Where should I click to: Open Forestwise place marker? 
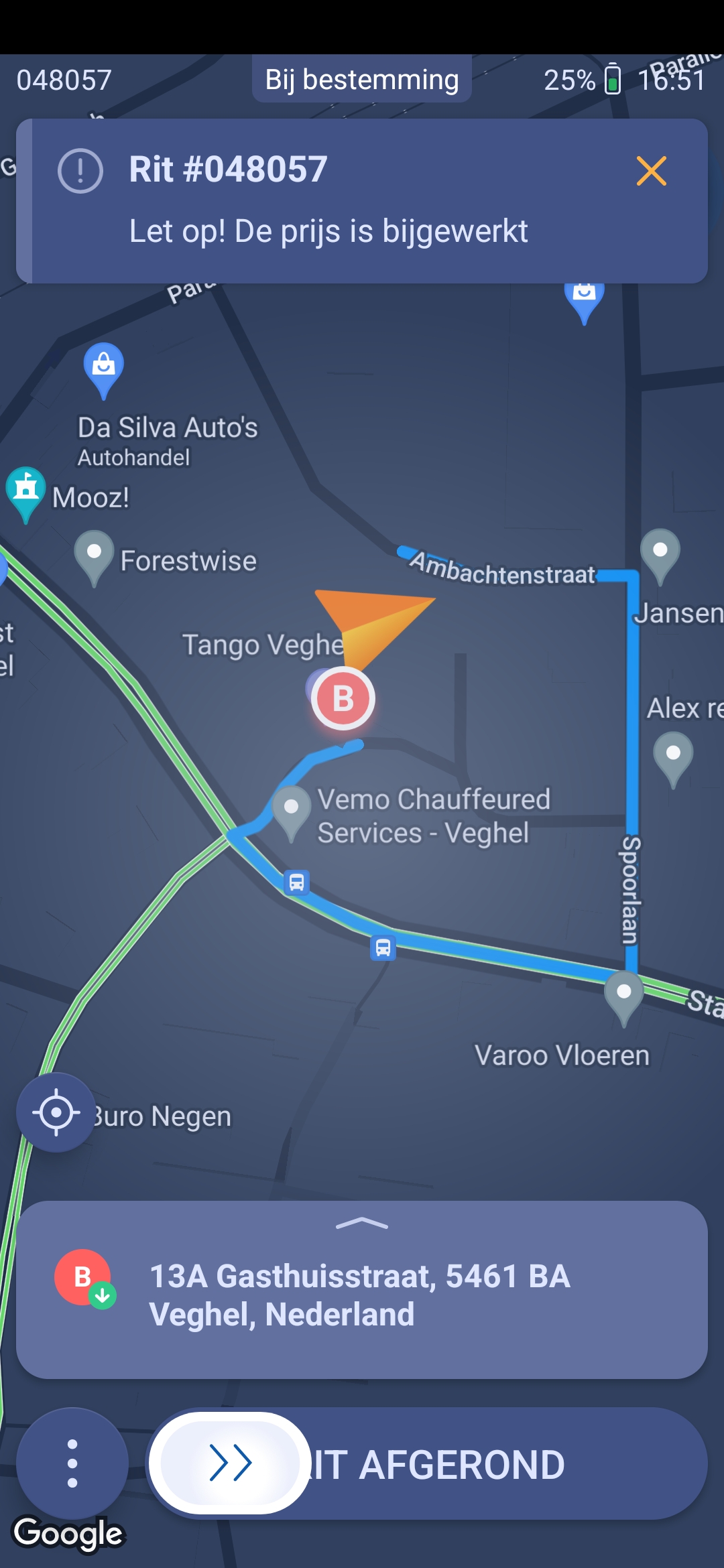click(x=94, y=555)
